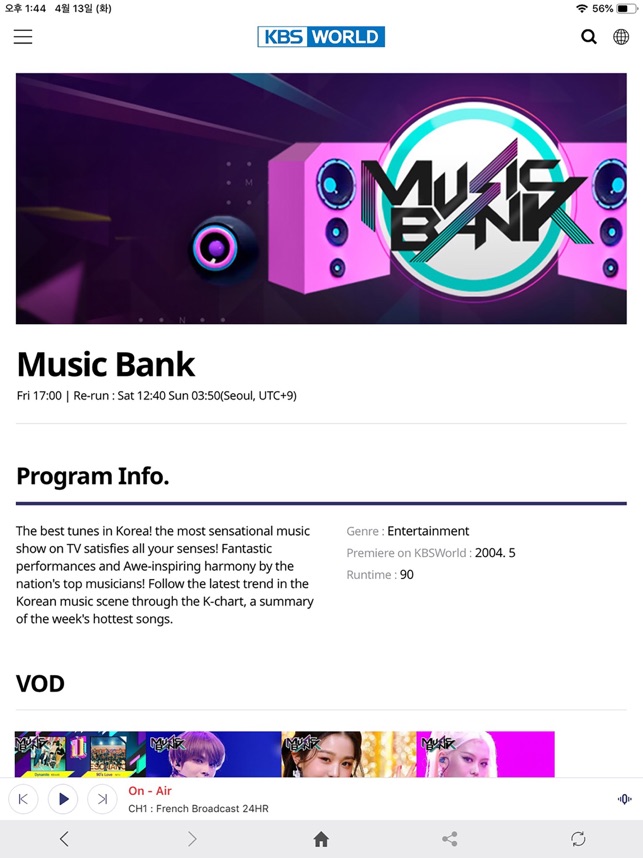Open the hamburger menu
Screen dimensions: 643x858
(23, 37)
